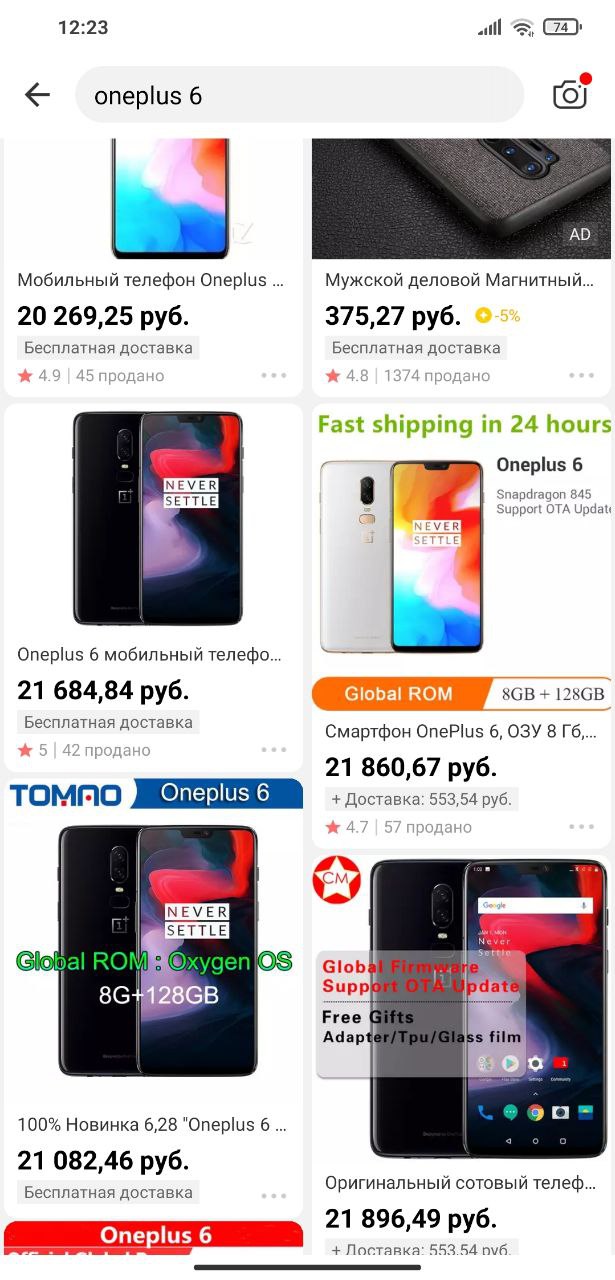Open the camera image search
Screen dimensions: 615x1280
pos(570,95)
